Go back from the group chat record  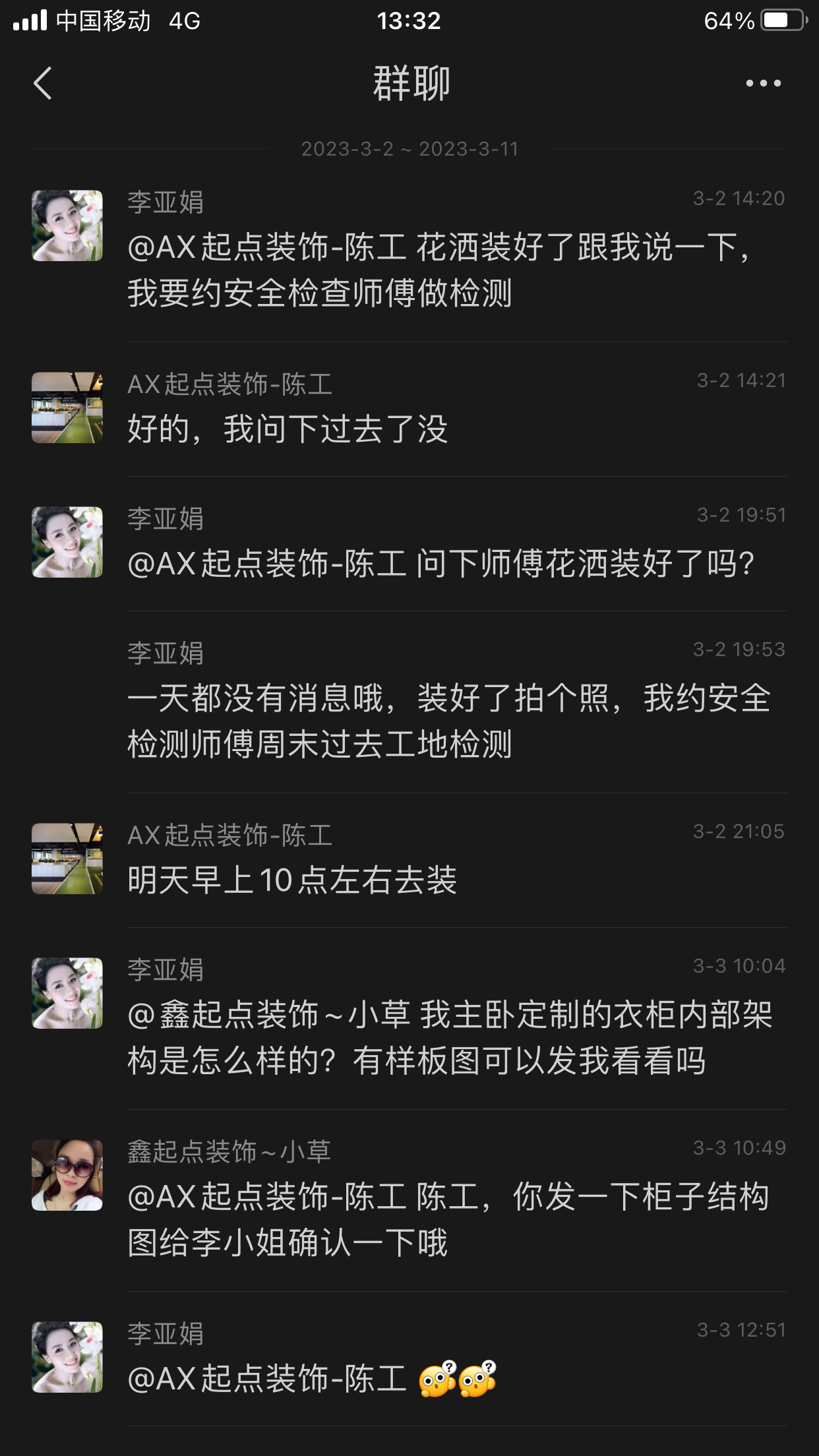pos(43,84)
